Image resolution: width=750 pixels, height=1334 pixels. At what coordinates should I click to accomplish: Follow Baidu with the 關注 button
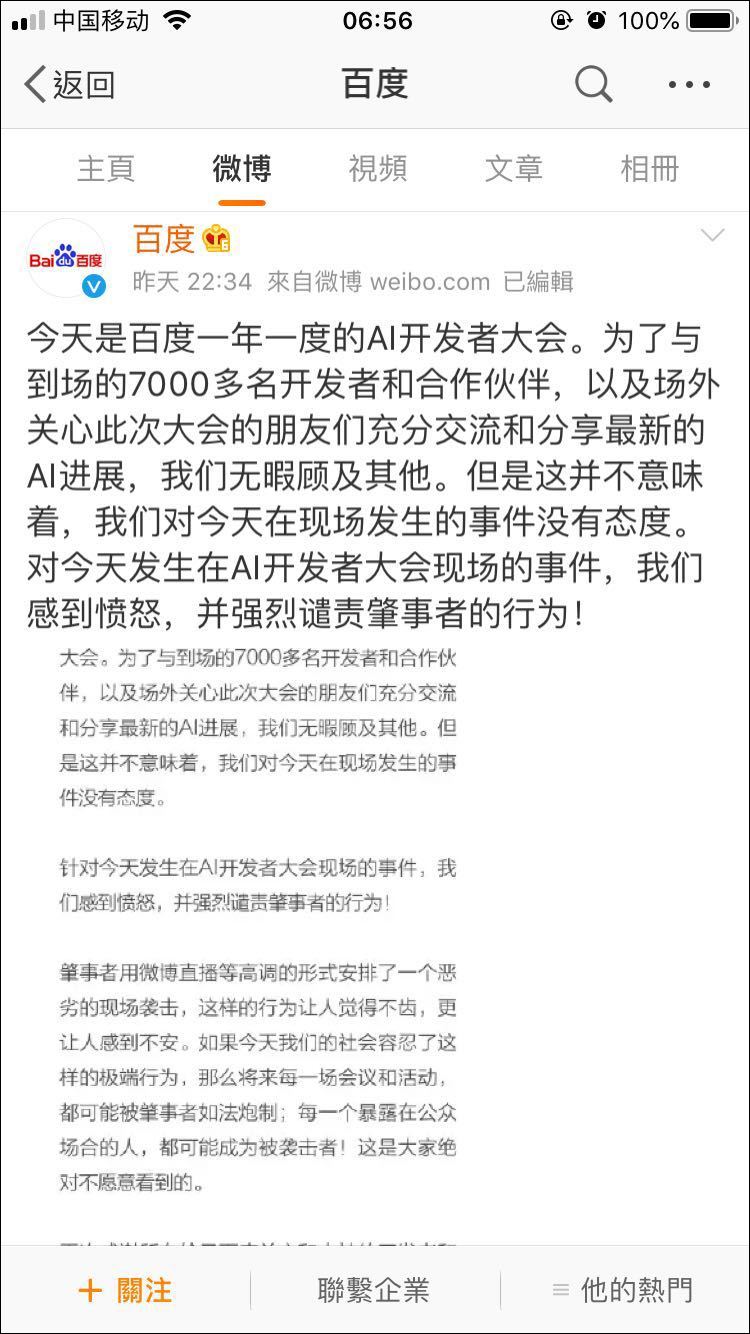coord(125,1290)
